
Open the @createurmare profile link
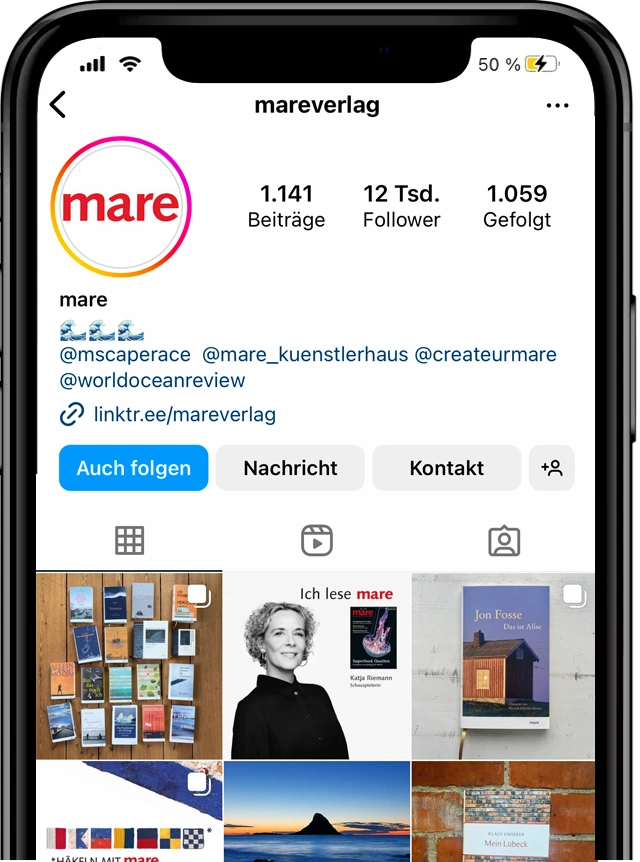(485, 355)
